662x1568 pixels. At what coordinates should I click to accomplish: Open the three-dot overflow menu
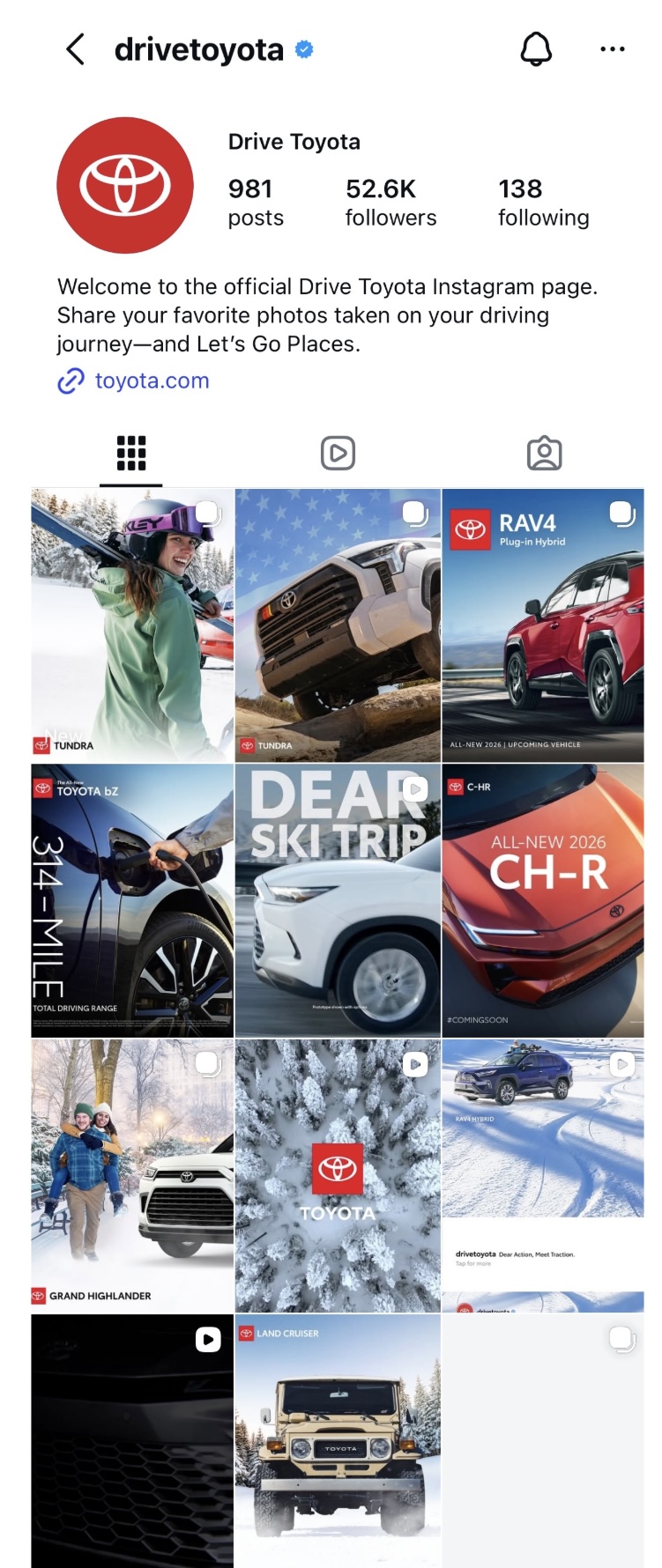tap(612, 49)
